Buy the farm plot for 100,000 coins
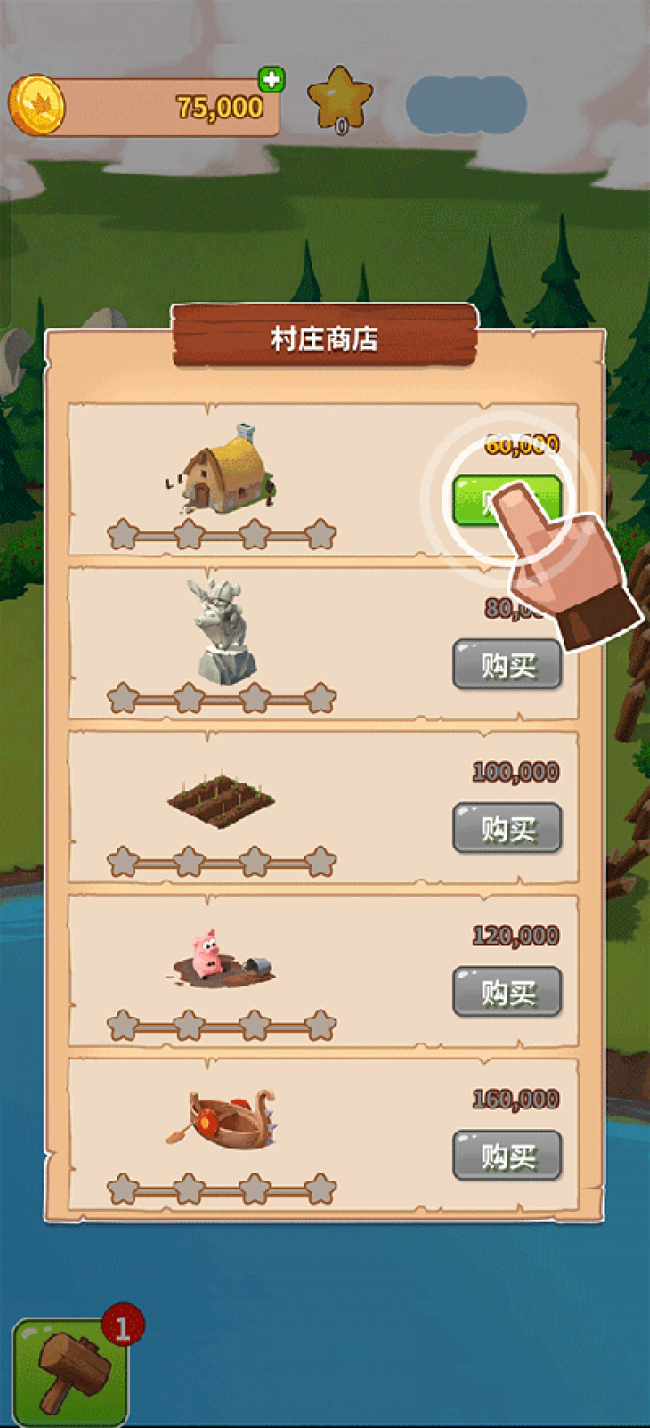This screenshot has height=1428, width=650. click(507, 828)
